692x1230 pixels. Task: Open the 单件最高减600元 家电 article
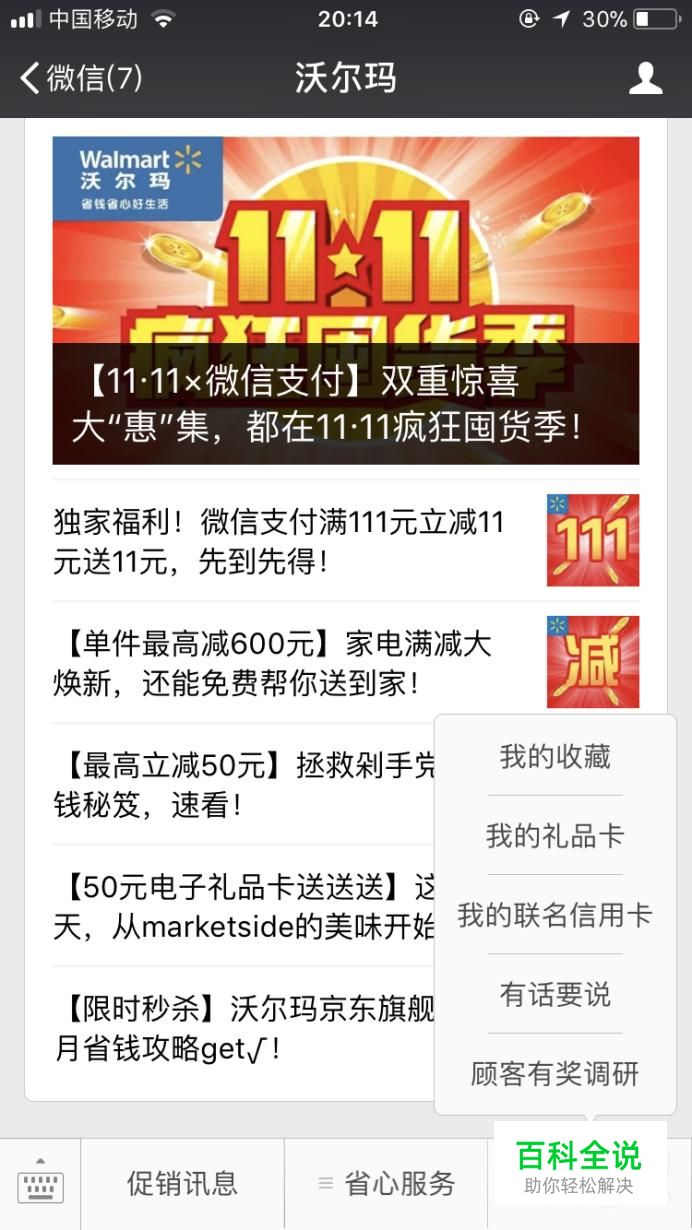346,662
